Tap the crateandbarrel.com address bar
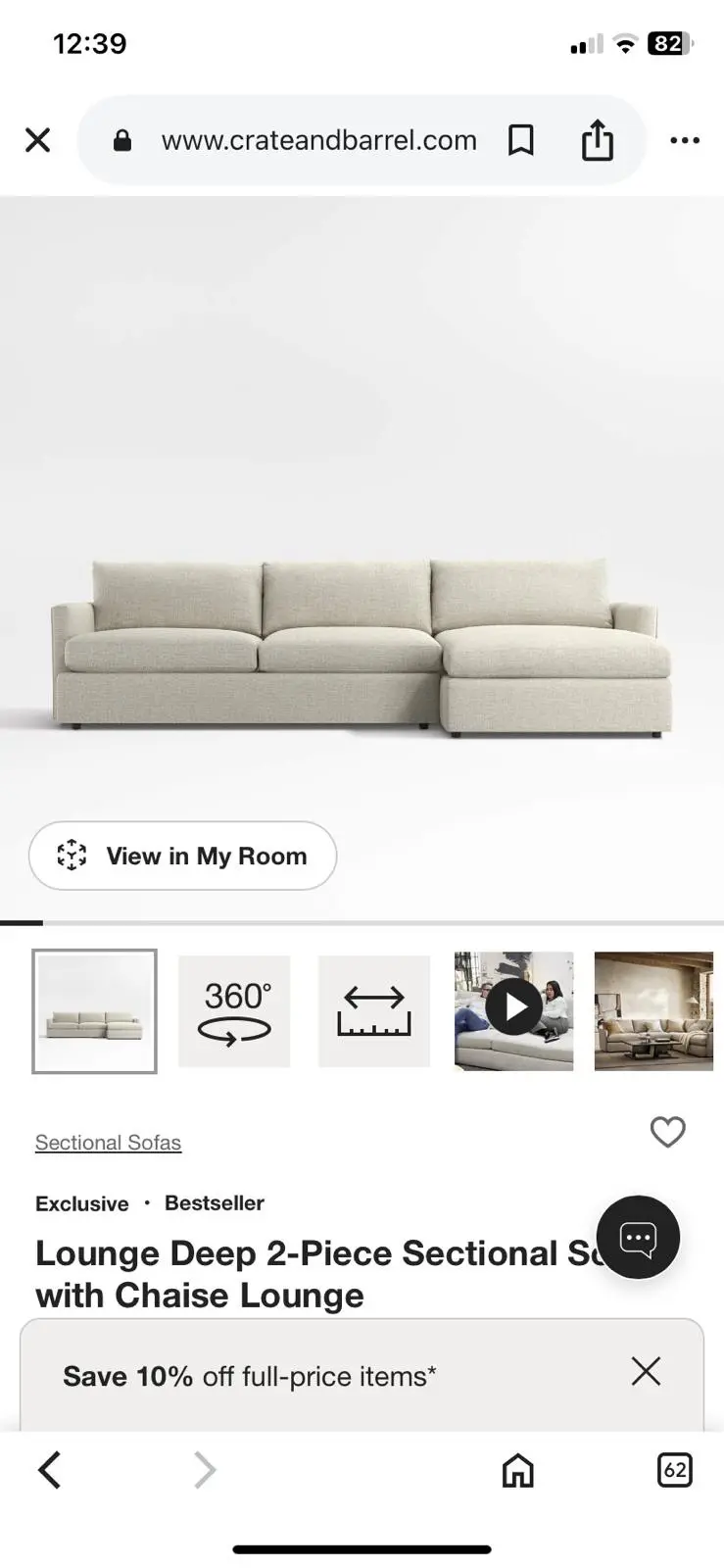The height and width of the screenshot is (1568, 724). point(318,141)
